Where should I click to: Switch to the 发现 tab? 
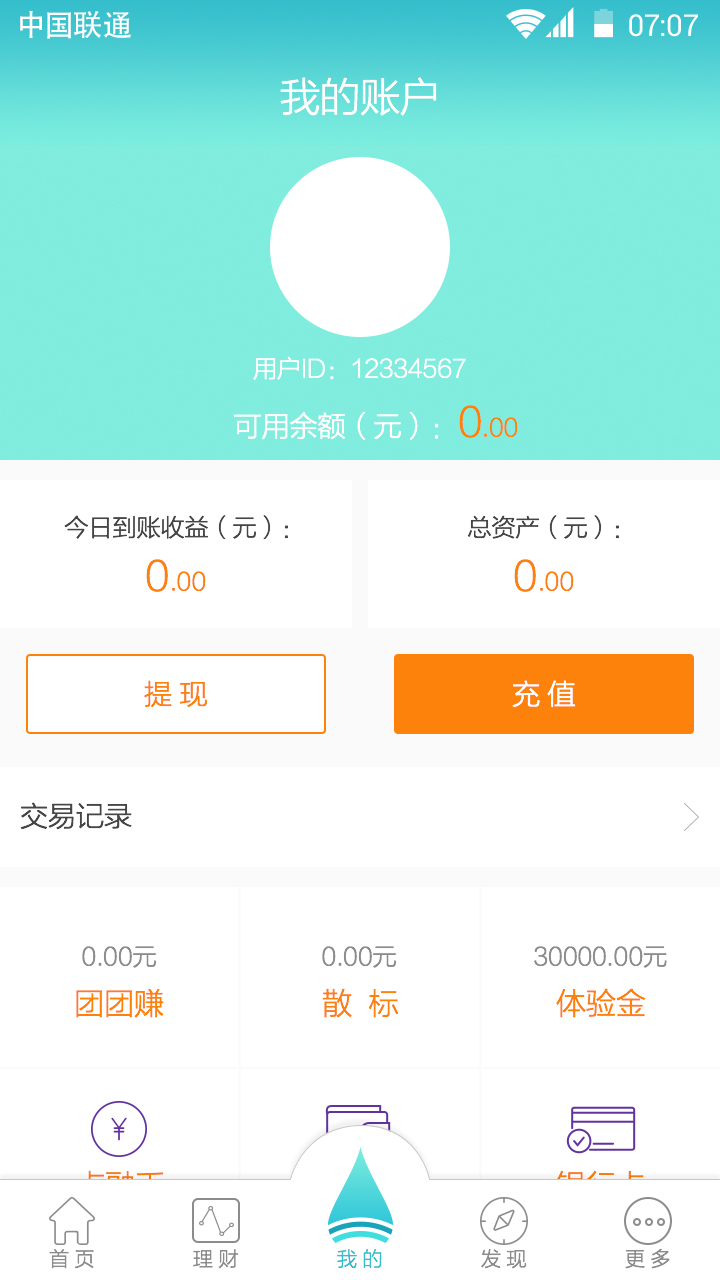[x=504, y=1235]
